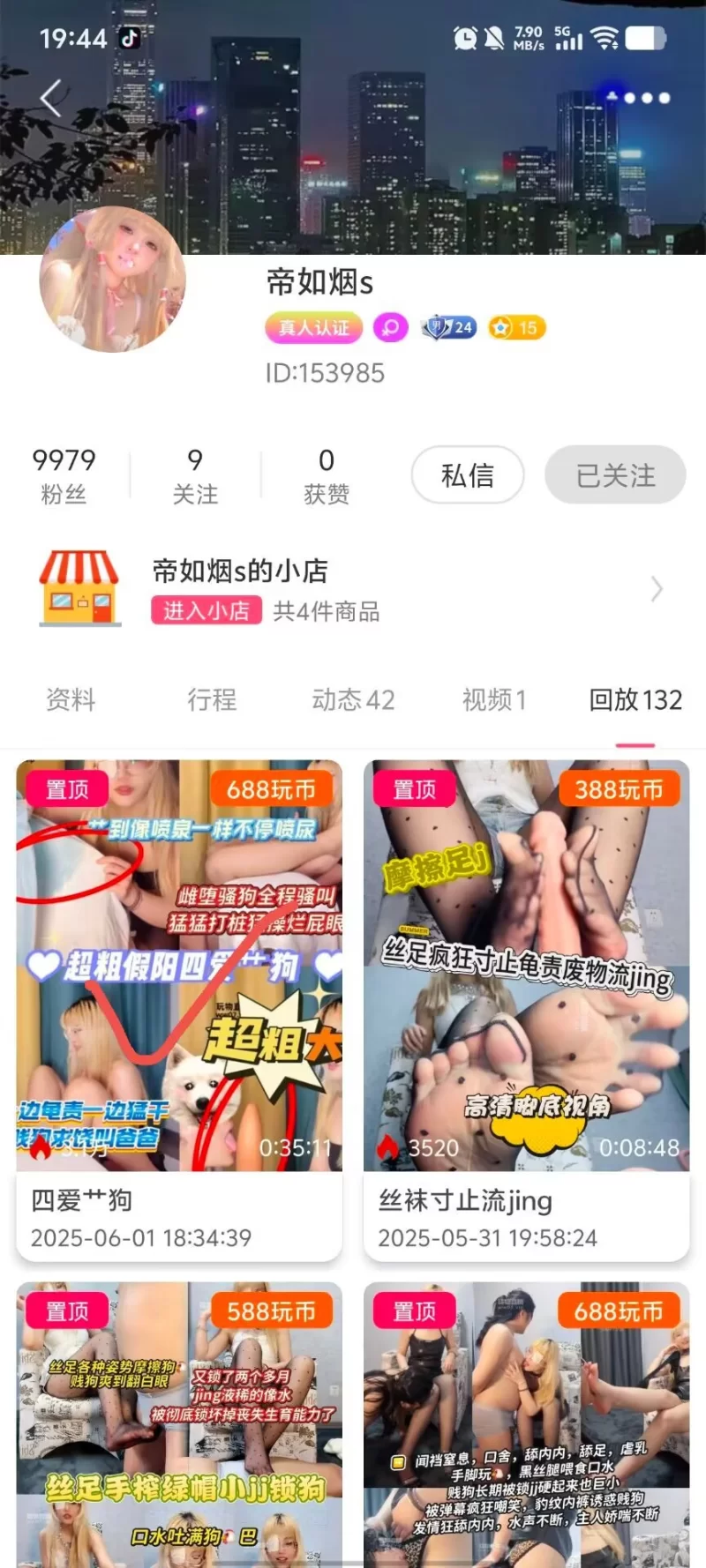Screen dimensions: 706x1568
Task: Expand the shop row chevron arrow
Action: point(657,589)
